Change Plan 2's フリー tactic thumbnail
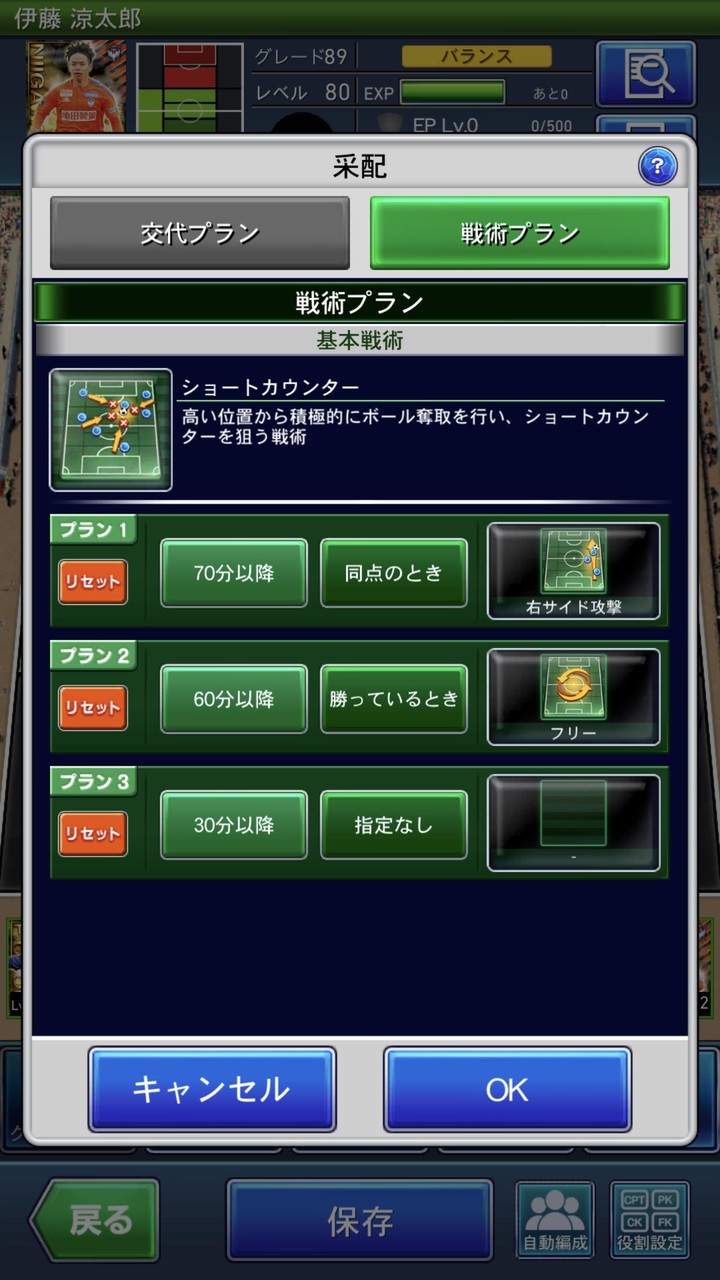This screenshot has height=1280, width=720. 573,697
